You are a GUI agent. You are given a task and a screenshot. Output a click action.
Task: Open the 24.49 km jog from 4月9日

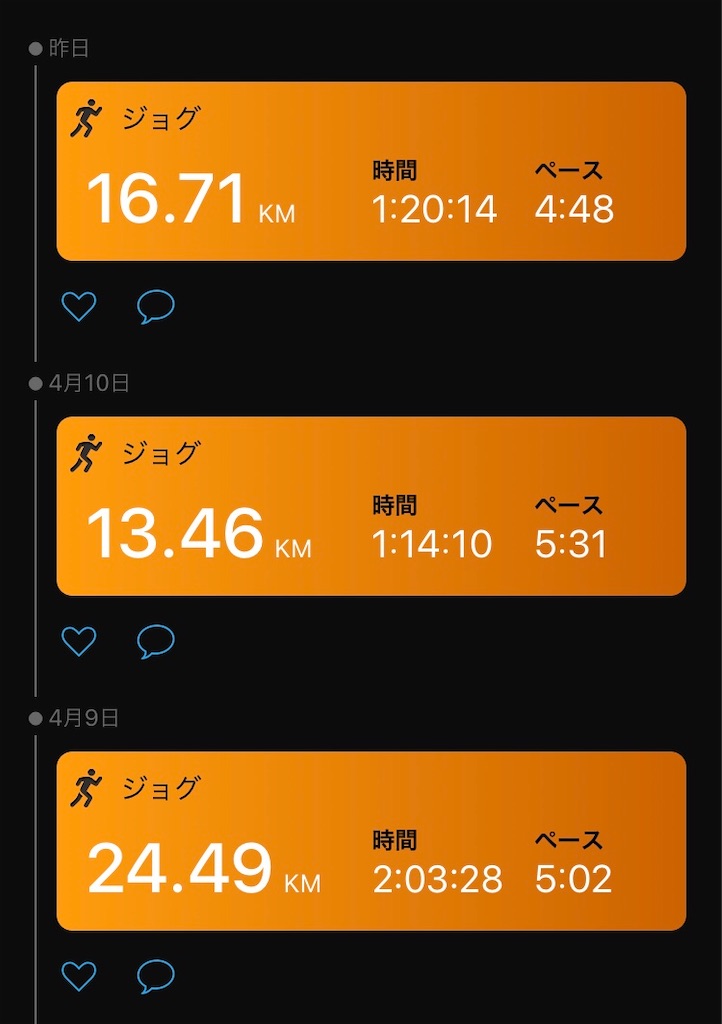(x=371, y=841)
